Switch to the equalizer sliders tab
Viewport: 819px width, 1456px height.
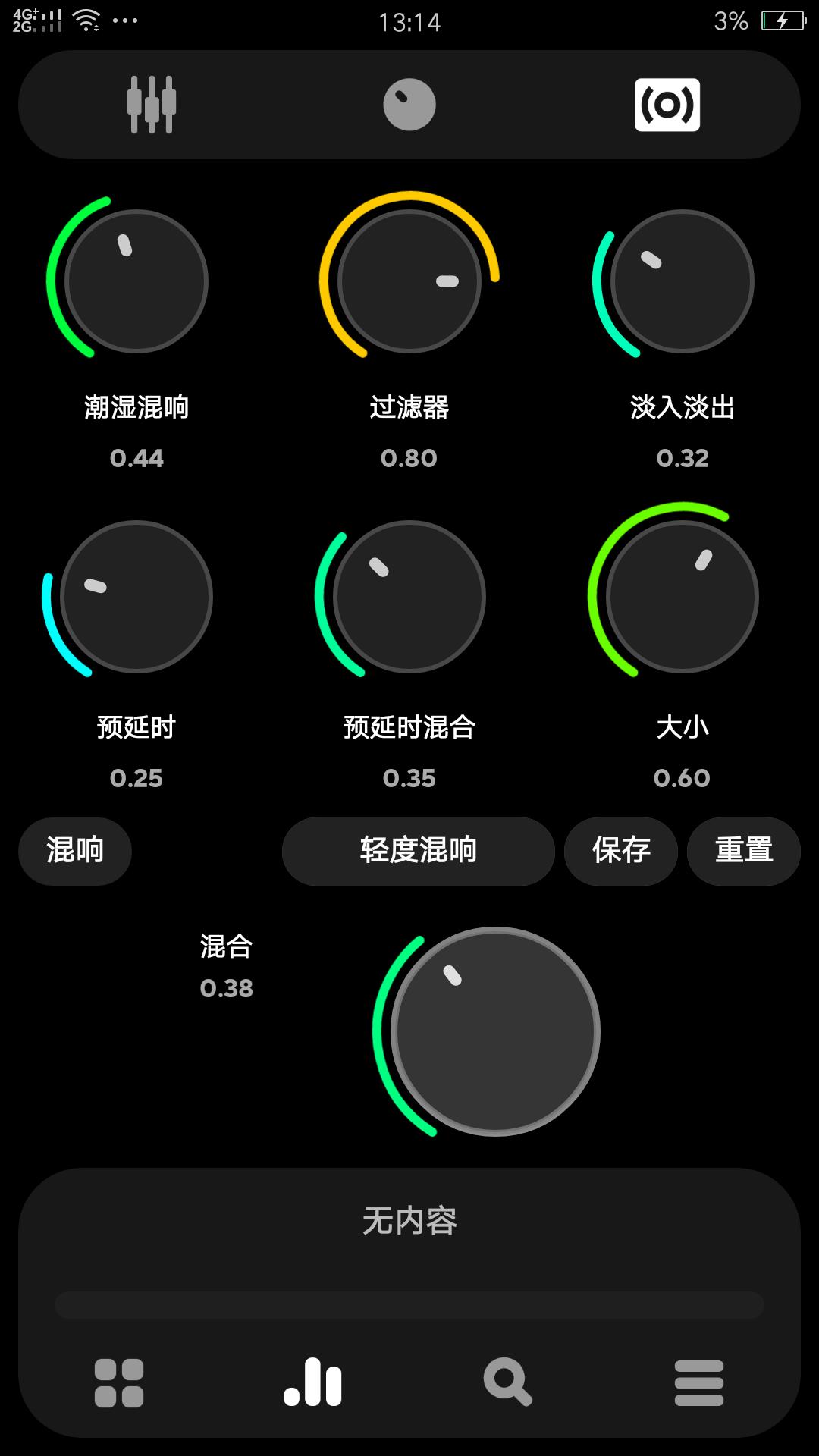click(152, 105)
